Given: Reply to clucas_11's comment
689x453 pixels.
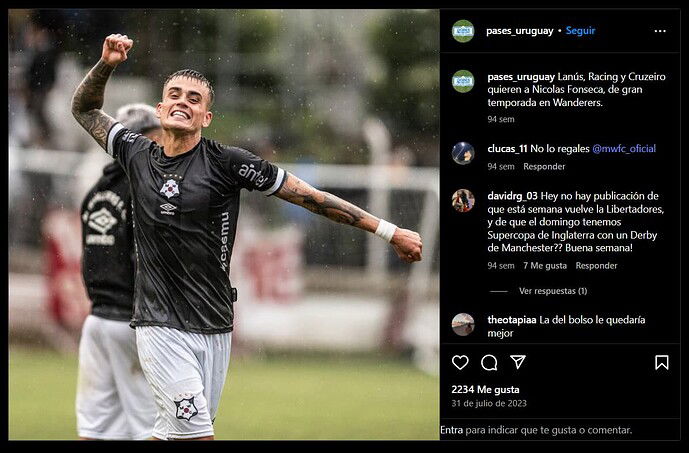Looking at the screenshot, I should tap(544, 167).
